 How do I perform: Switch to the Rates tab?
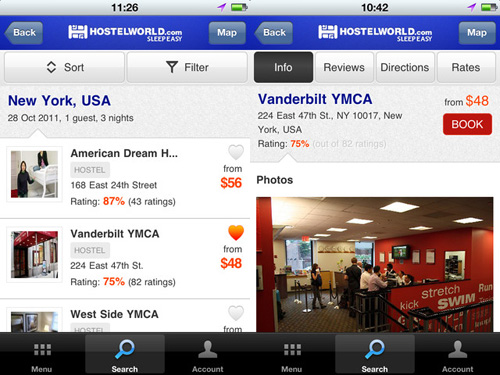[x=466, y=67]
